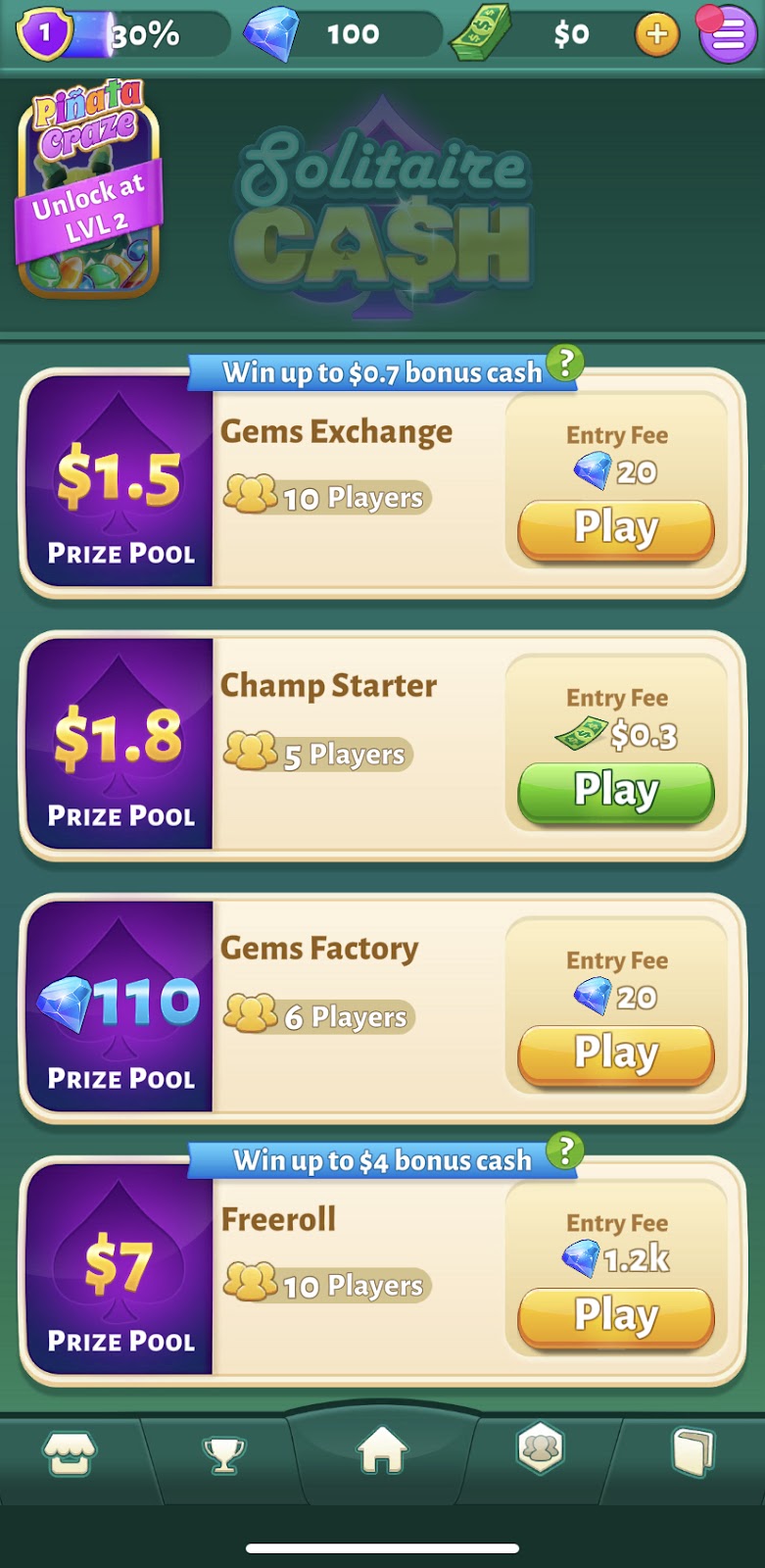Open the hamburger menu

pos(727,35)
